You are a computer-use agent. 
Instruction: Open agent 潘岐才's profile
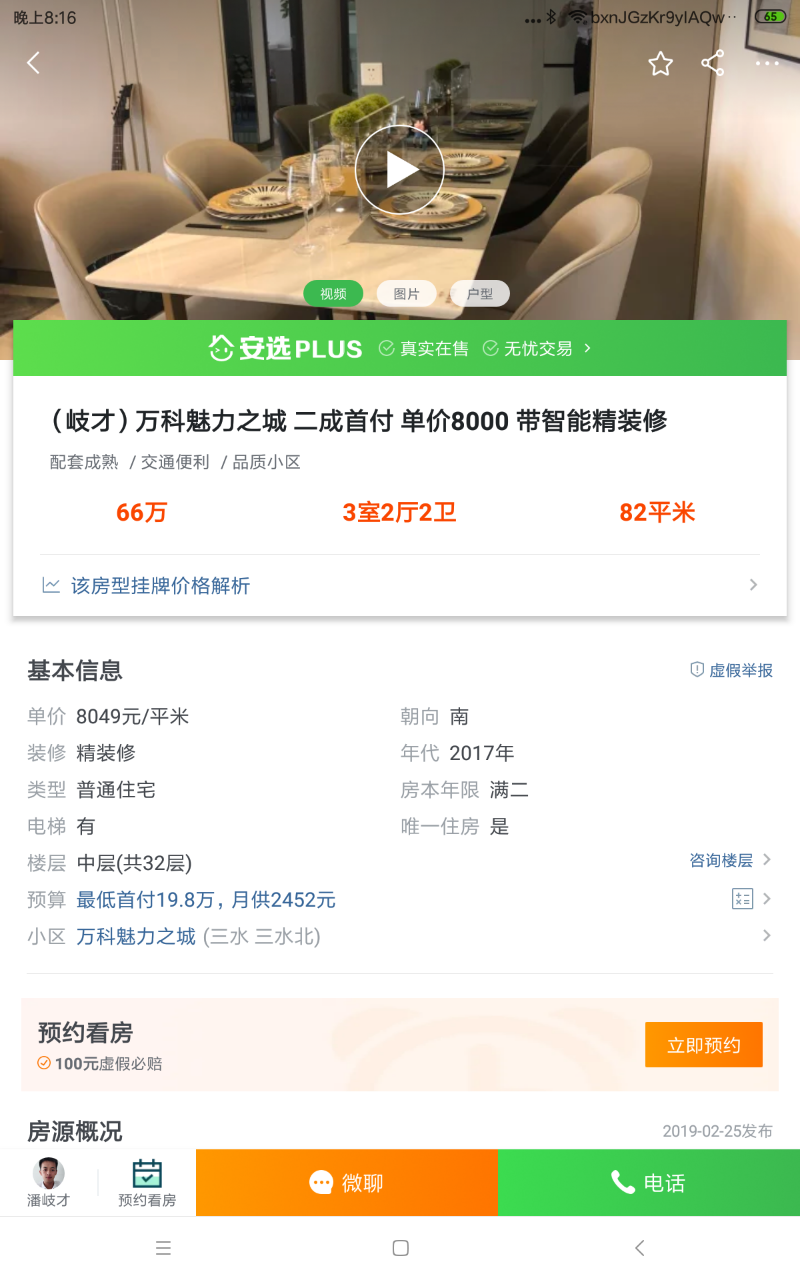tap(48, 1182)
